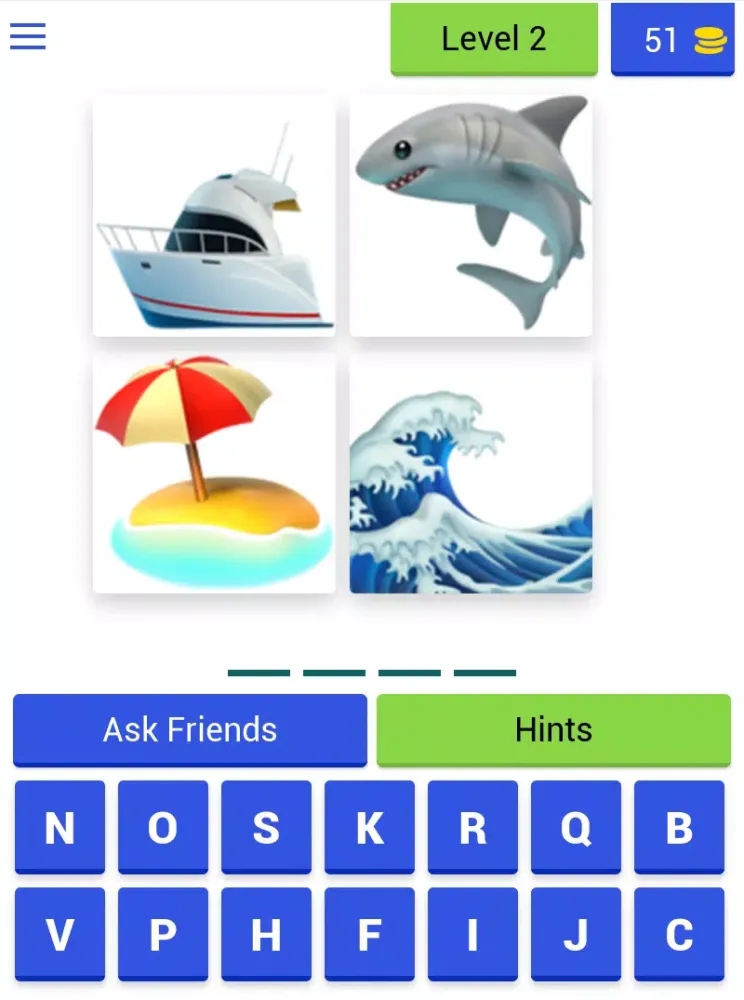Viewport: 744px width, 1000px height.
Task: Tap Ask Friends button
Action: point(190,730)
